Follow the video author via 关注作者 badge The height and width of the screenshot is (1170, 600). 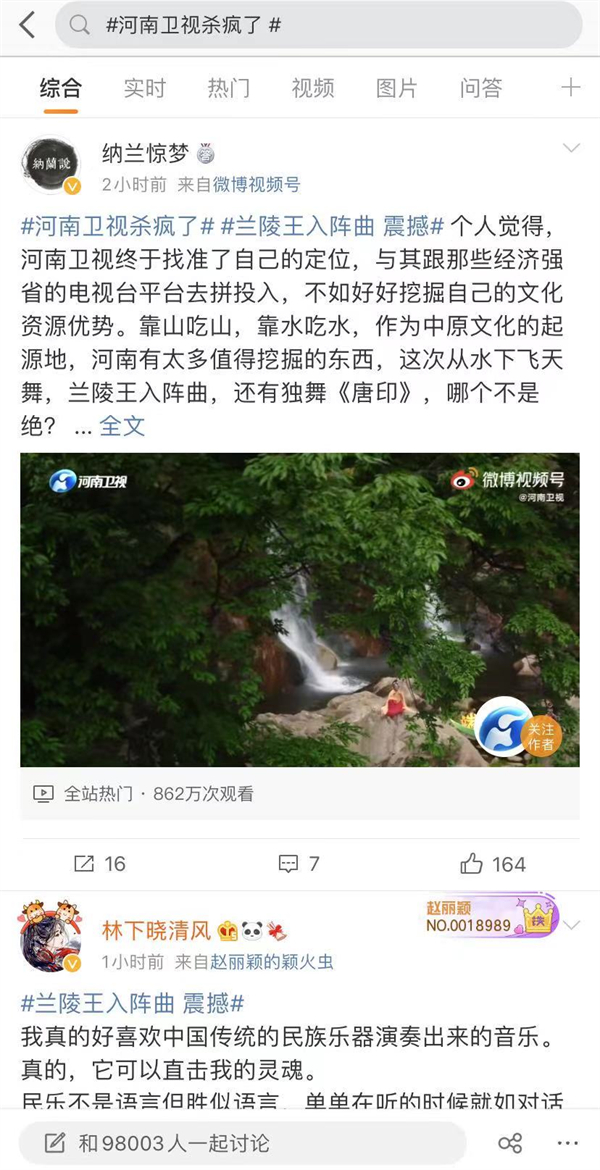tap(518, 727)
